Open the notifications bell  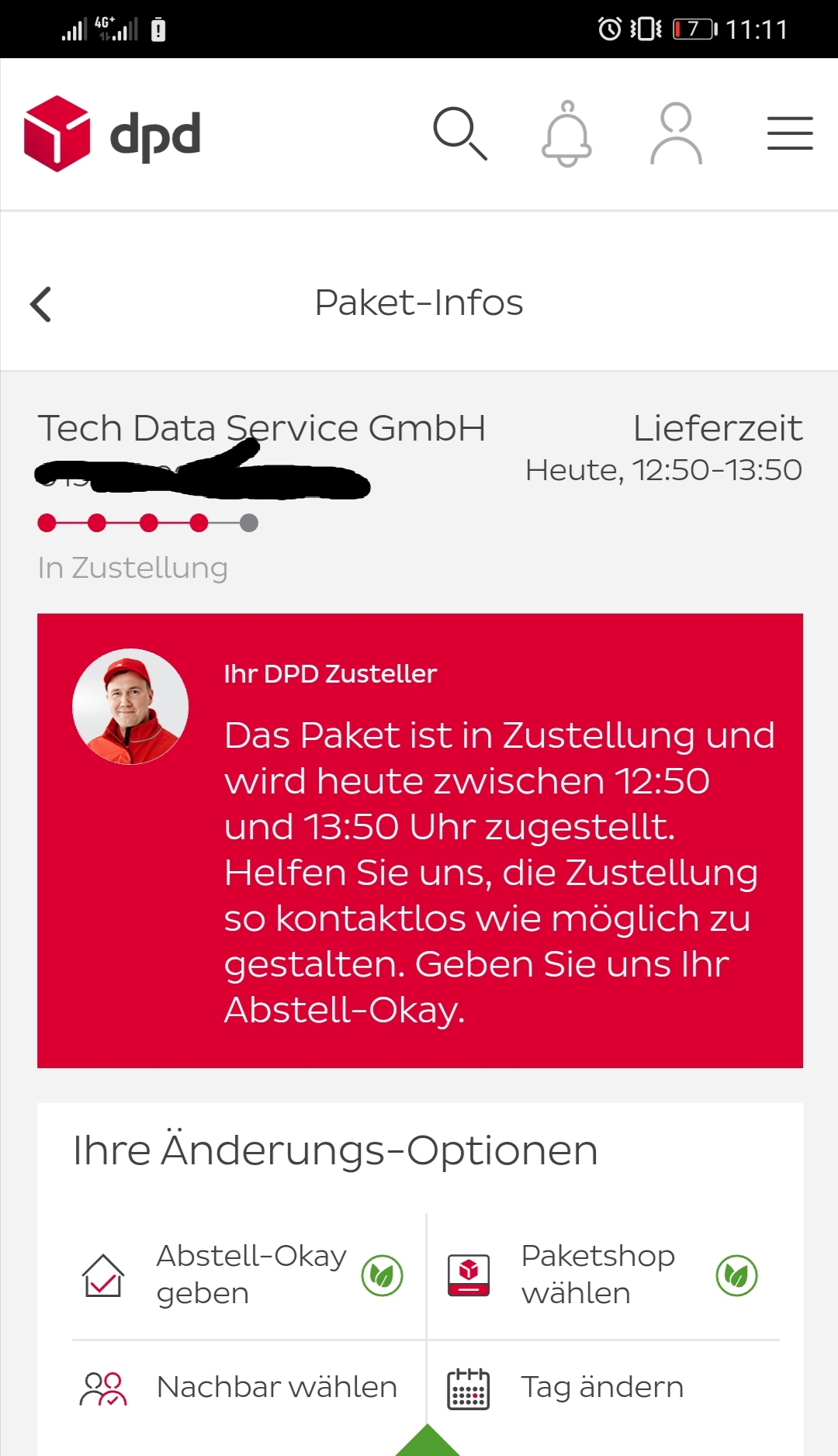(x=566, y=134)
